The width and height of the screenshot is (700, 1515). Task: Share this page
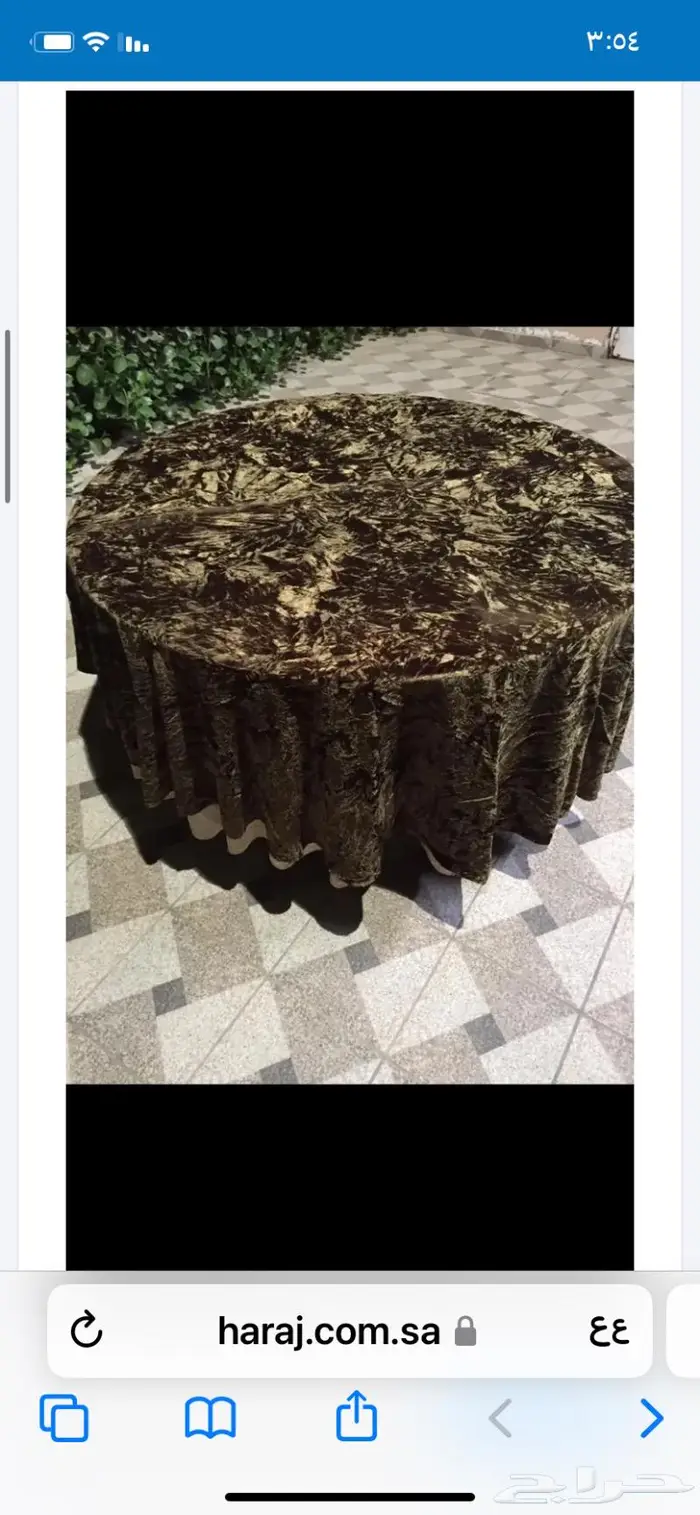pos(357,1417)
